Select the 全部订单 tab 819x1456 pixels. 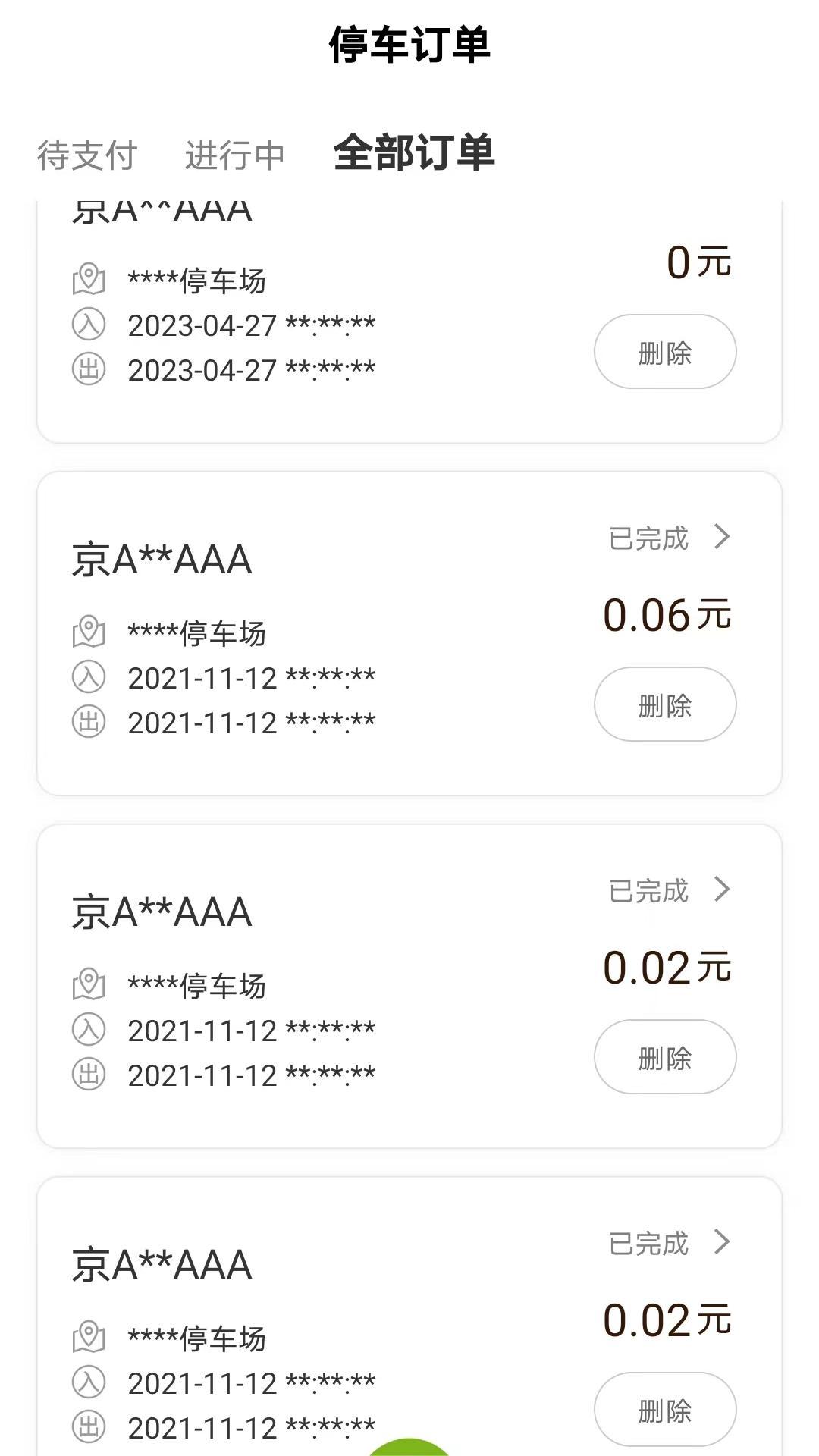point(413,155)
